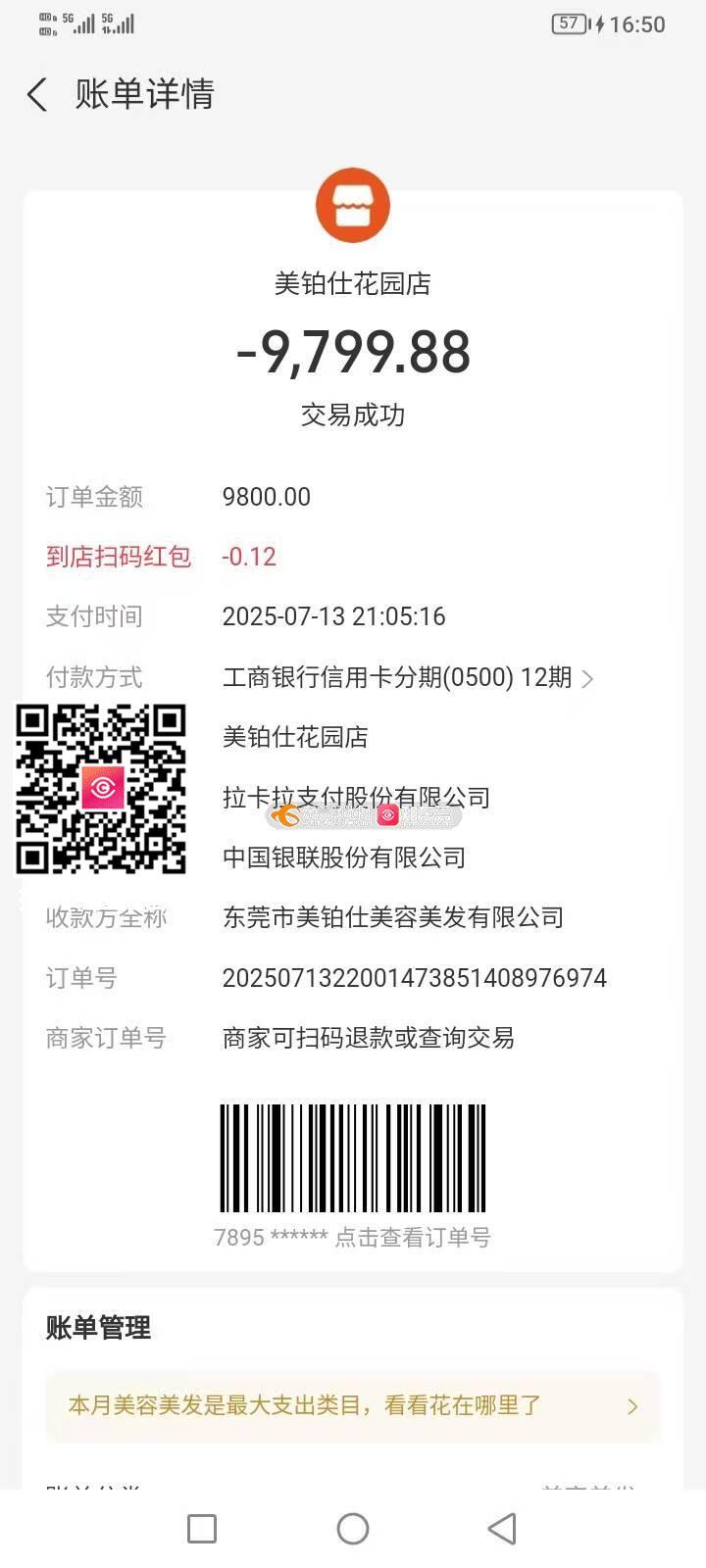The image size is (706, 1568).
Task: Tap the system home button
Action: click(353, 1529)
